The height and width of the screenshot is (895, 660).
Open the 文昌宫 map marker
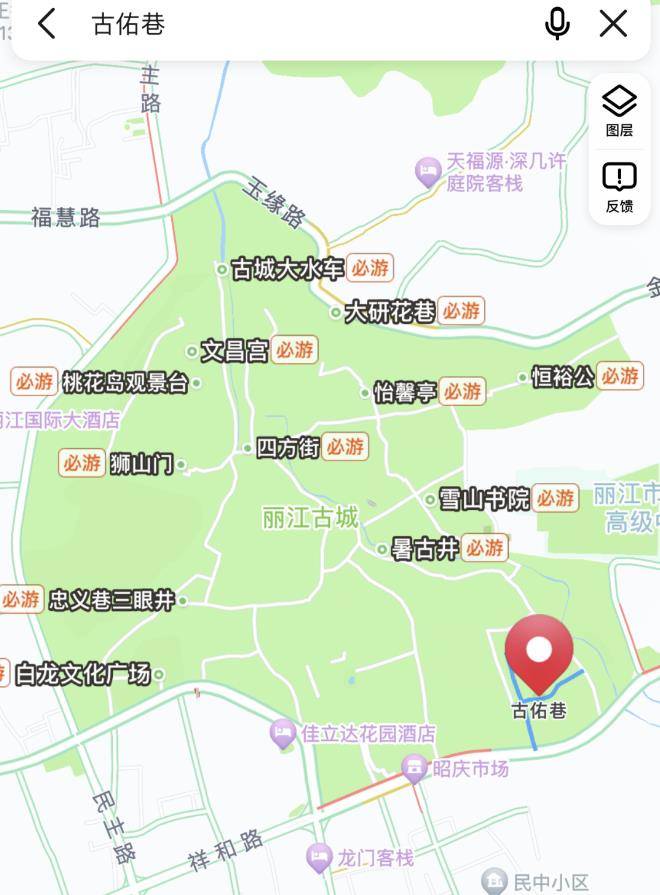[x=235, y=351]
